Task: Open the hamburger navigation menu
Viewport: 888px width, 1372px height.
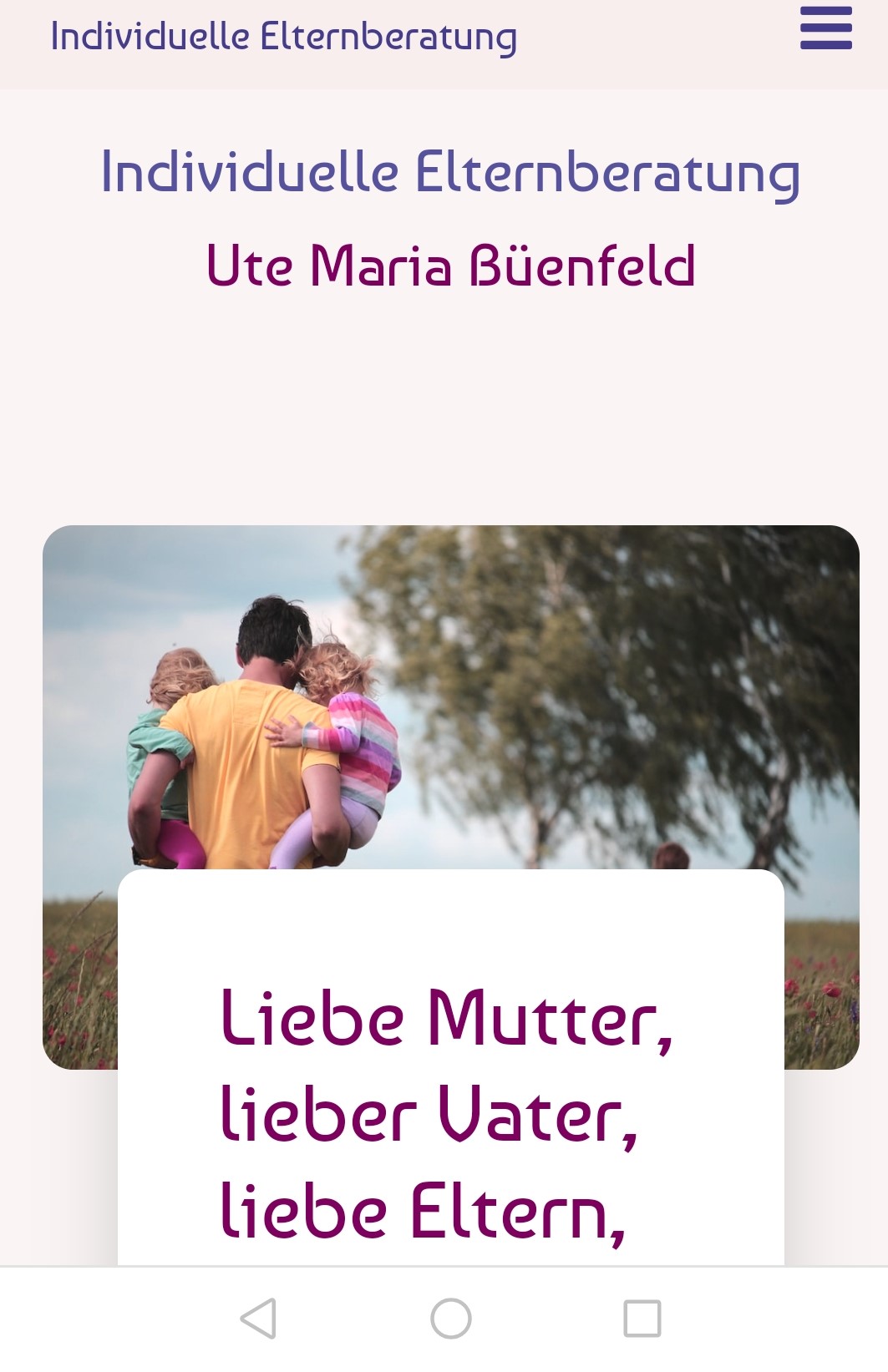Action: 825,29
